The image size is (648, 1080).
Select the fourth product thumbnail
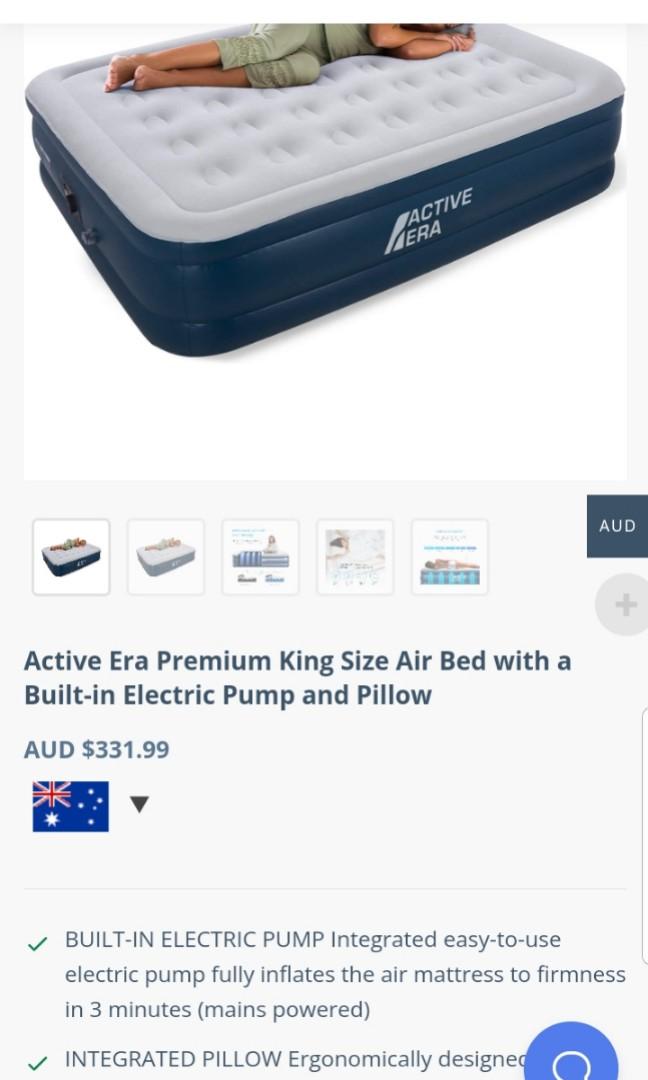tap(355, 557)
